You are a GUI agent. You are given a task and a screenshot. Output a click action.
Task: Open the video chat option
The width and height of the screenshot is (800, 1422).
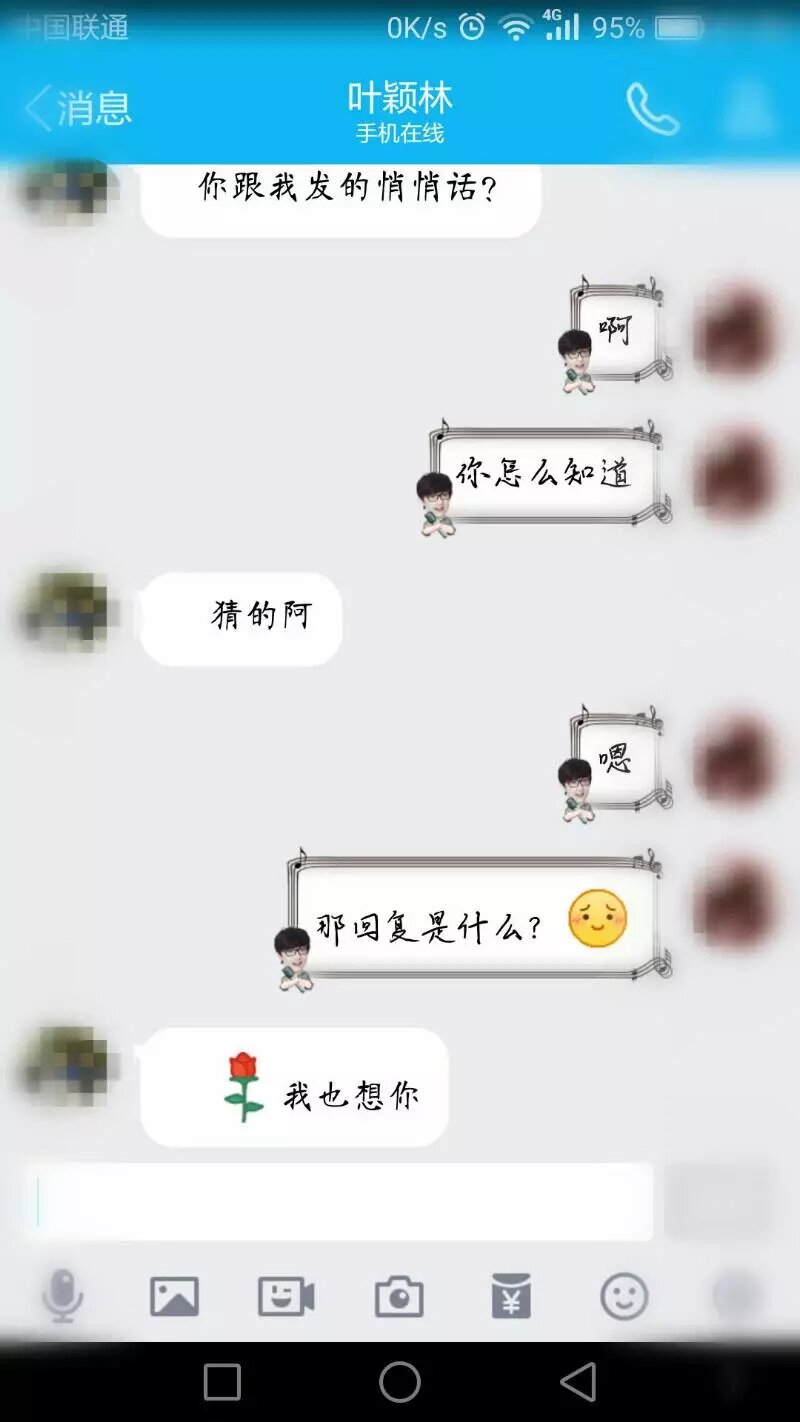(286, 1296)
